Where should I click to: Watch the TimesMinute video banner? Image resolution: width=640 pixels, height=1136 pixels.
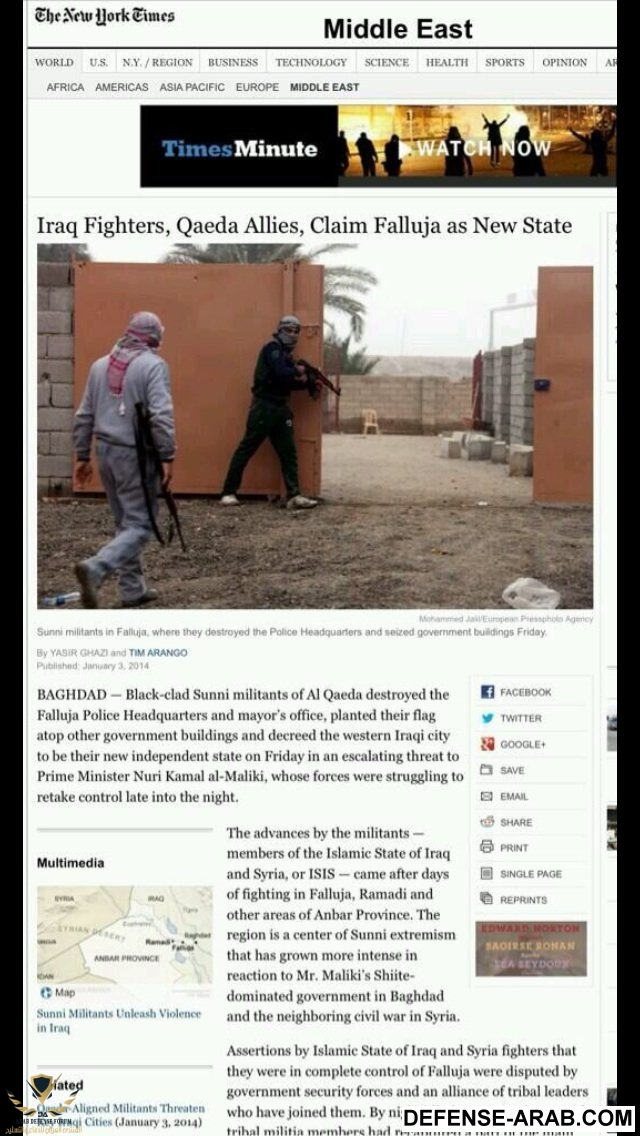pyautogui.click(x=378, y=147)
